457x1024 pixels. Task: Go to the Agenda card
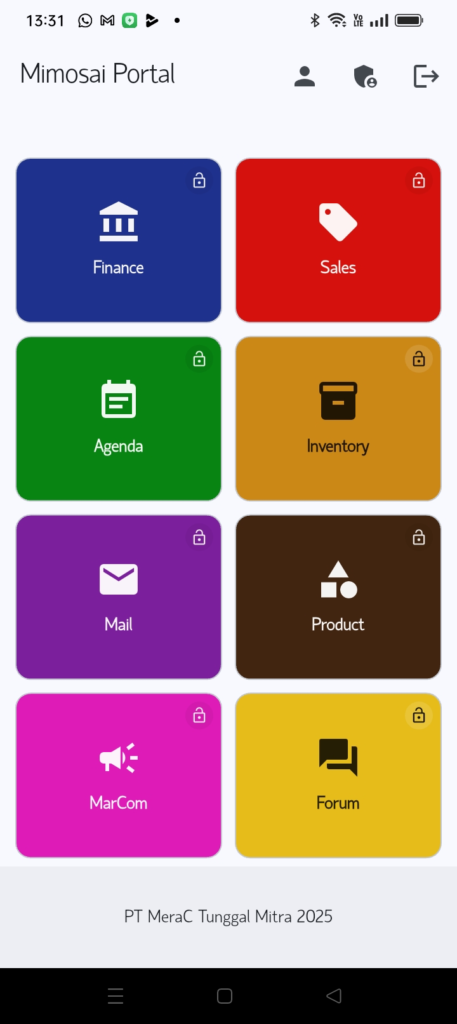pos(118,419)
